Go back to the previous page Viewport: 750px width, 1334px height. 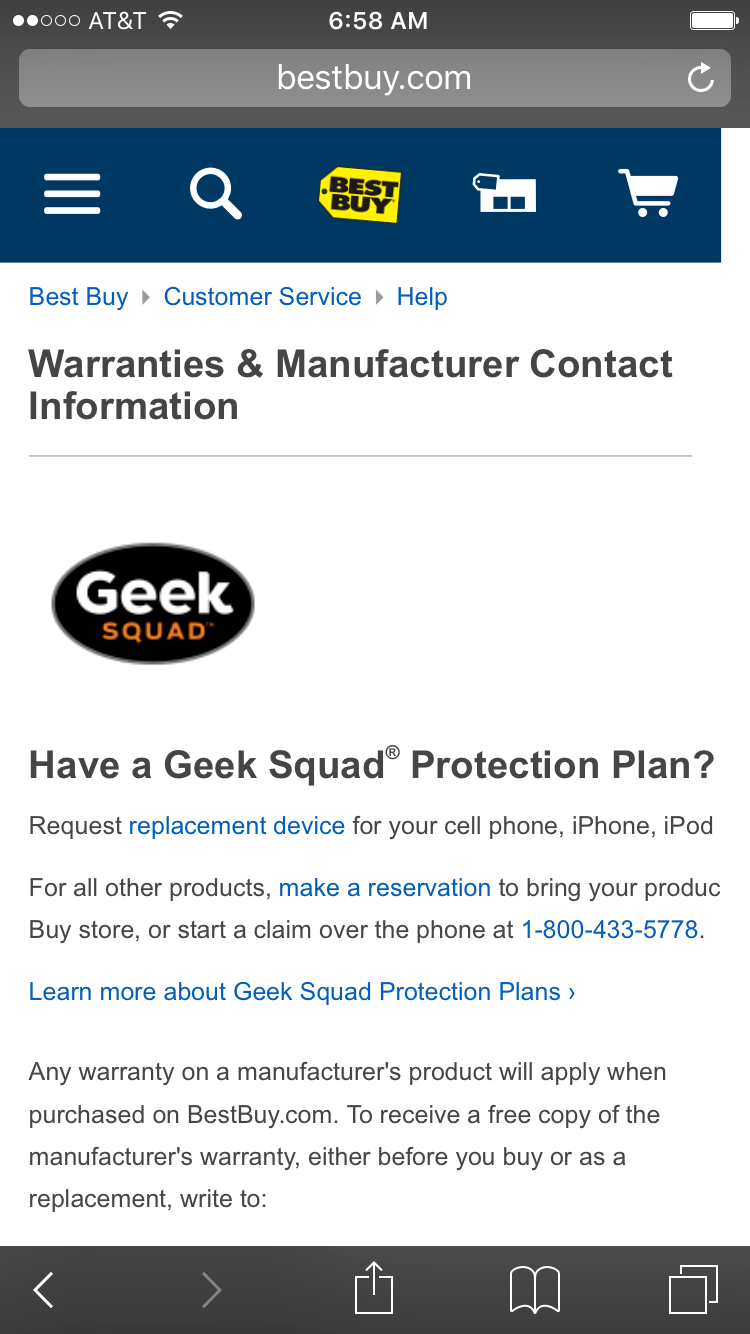coord(44,1290)
